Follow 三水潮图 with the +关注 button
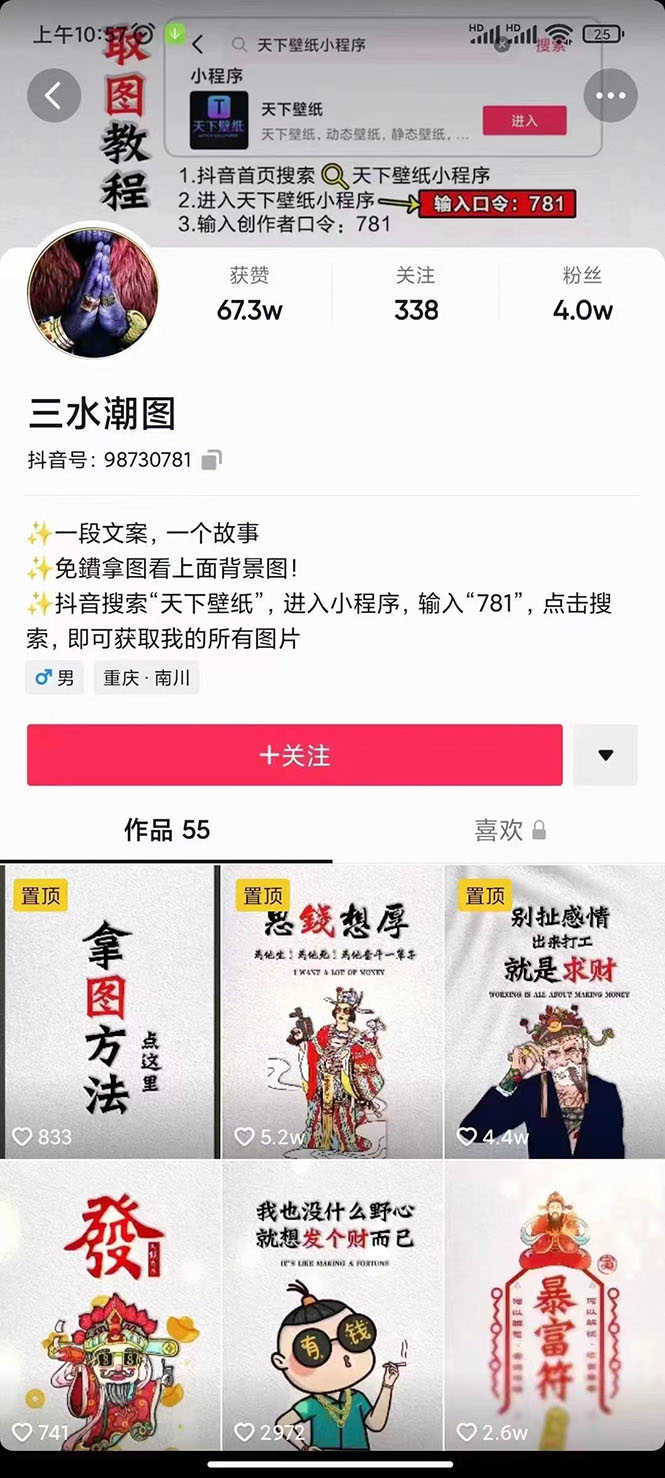The height and width of the screenshot is (1478, 665). [x=294, y=755]
